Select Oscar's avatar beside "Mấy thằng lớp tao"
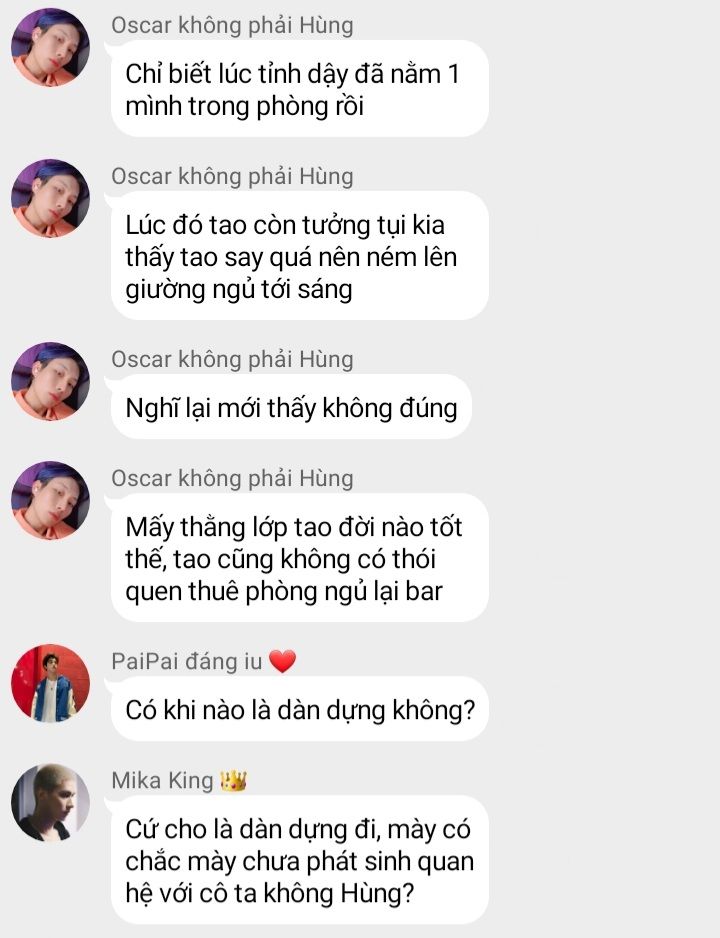 click(x=50, y=500)
